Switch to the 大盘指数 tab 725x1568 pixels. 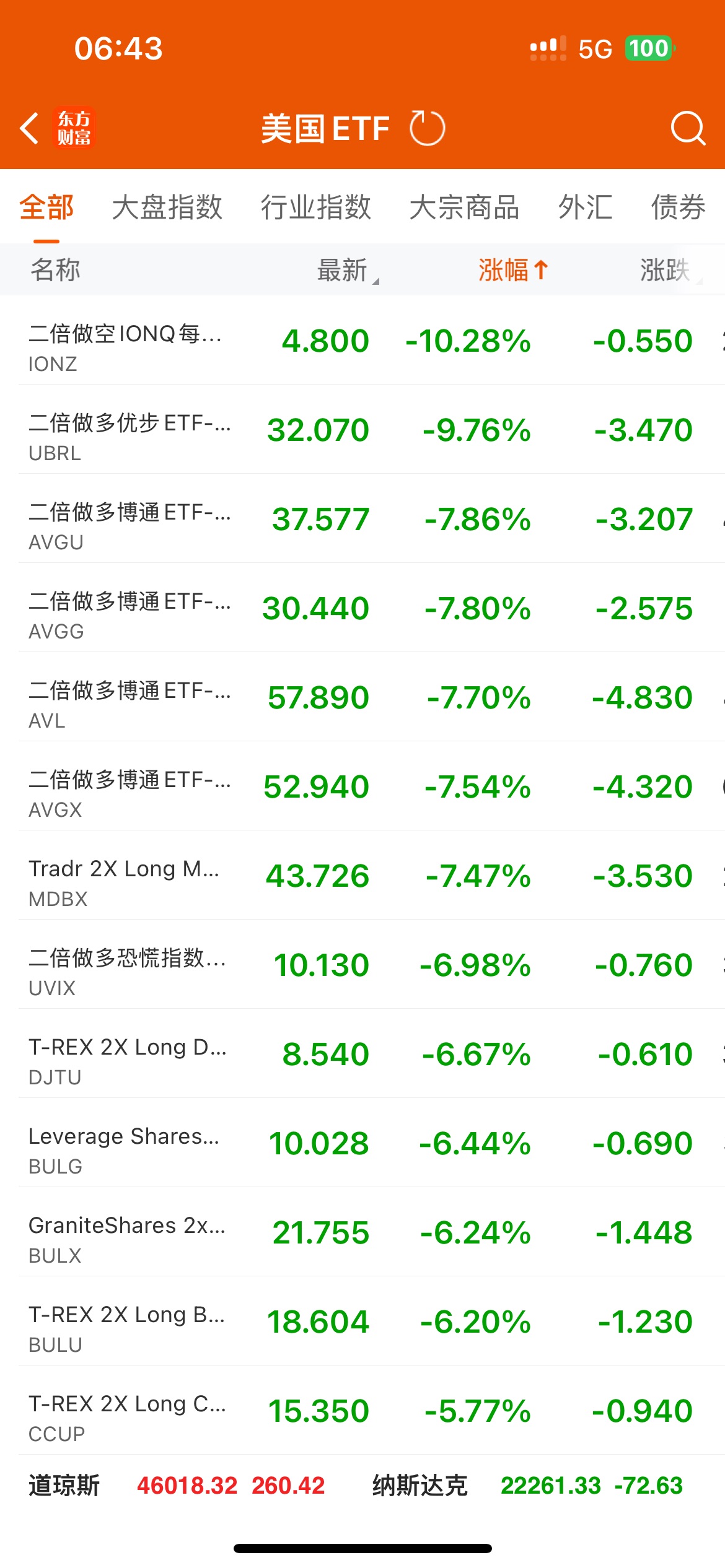tap(167, 207)
